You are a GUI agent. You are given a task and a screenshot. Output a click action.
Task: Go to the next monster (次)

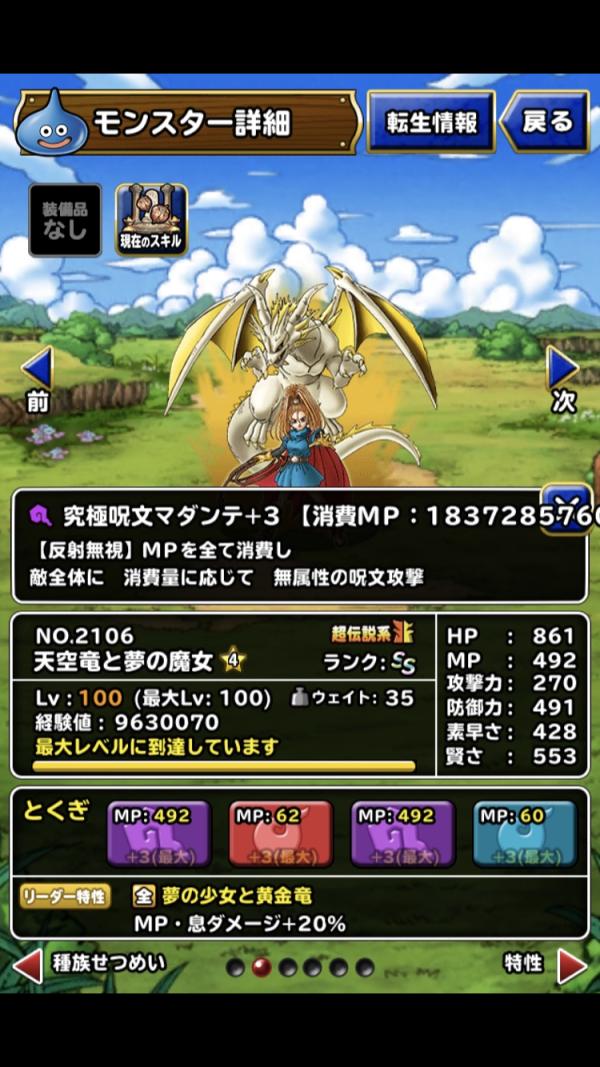563,377
